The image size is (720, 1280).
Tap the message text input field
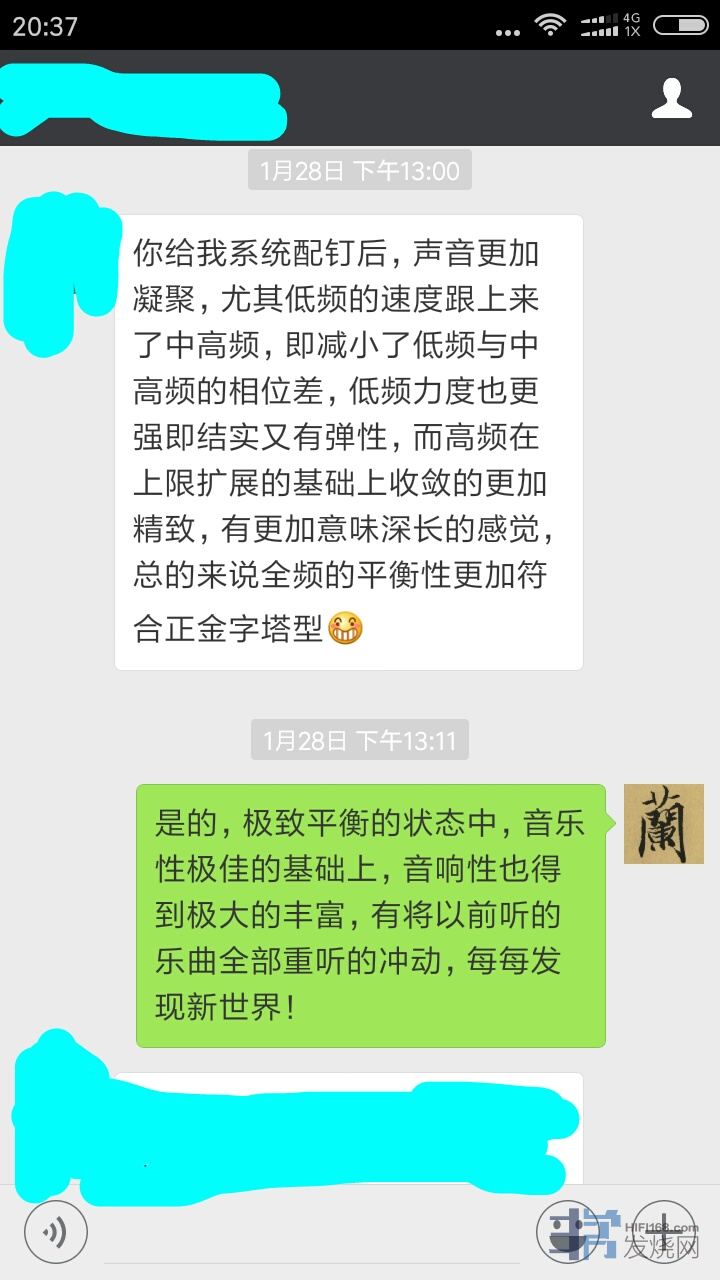(x=310, y=1232)
